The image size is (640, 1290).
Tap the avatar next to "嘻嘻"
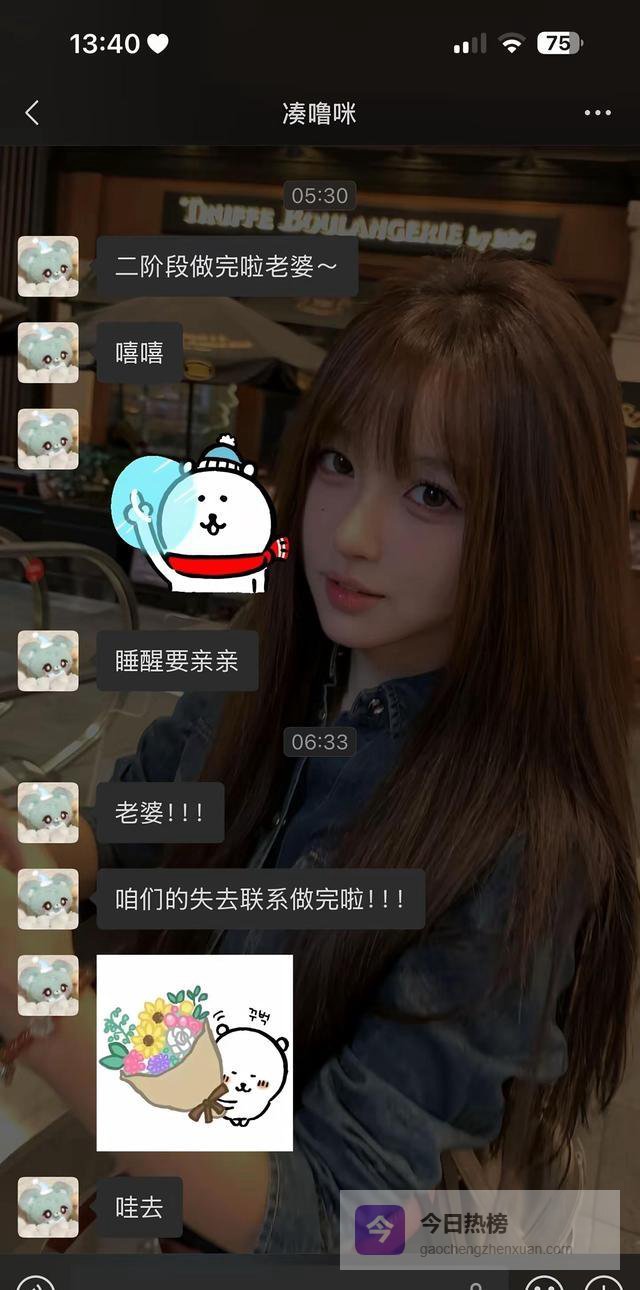coord(48,353)
